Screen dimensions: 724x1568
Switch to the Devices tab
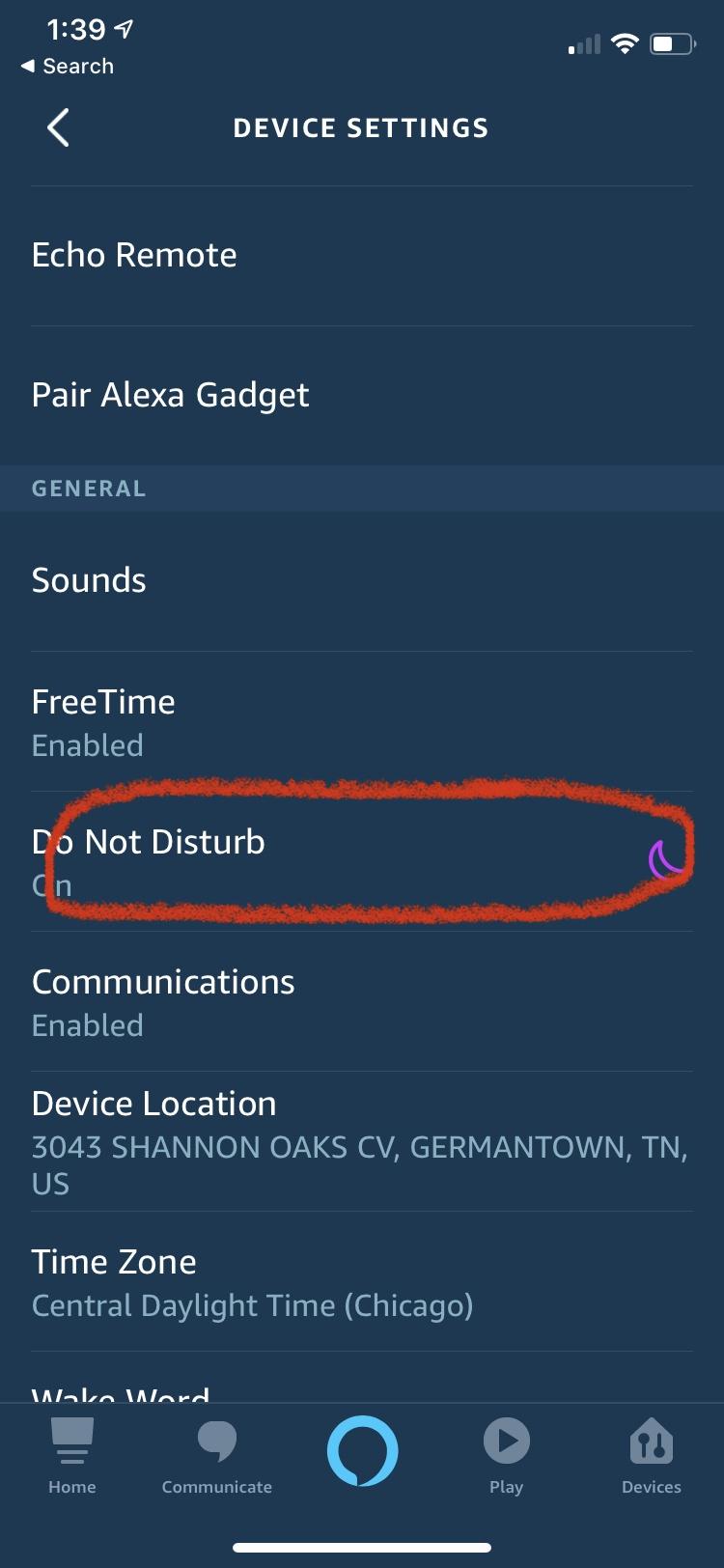pos(652,1456)
